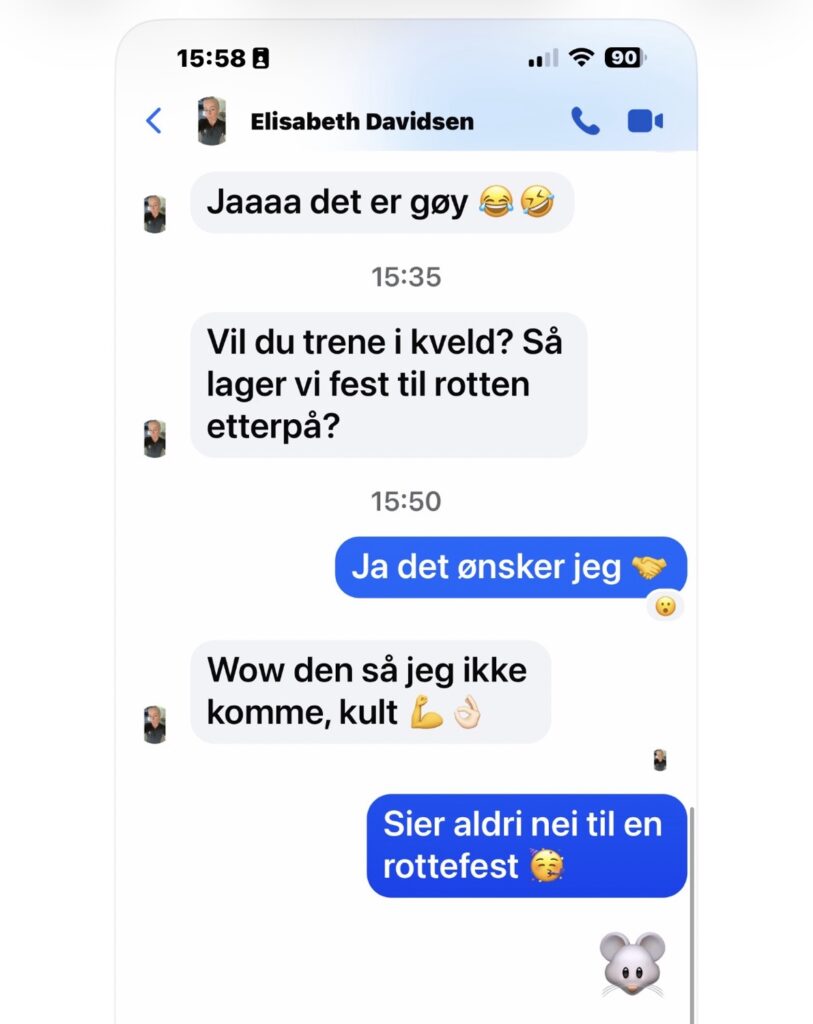Go back to the chat list
The width and height of the screenshot is (813, 1024).
point(154,121)
